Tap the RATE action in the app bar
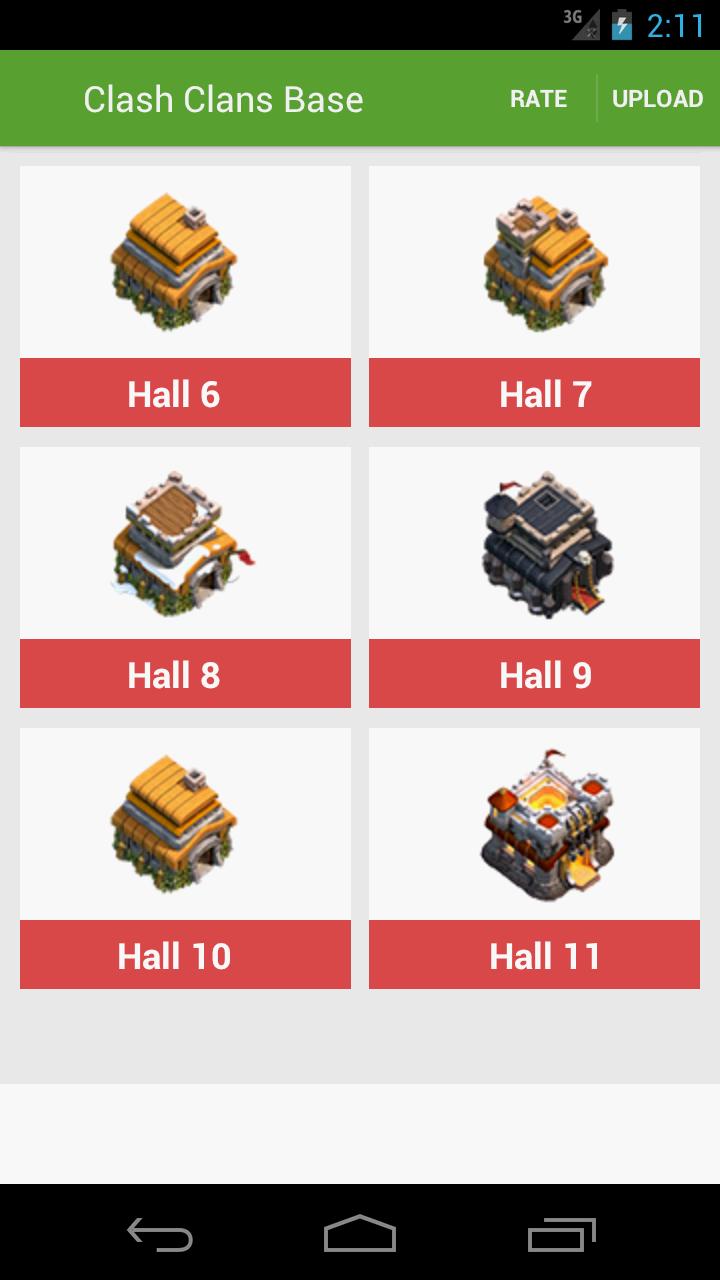Viewport: 720px width, 1280px height. tap(538, 99)
